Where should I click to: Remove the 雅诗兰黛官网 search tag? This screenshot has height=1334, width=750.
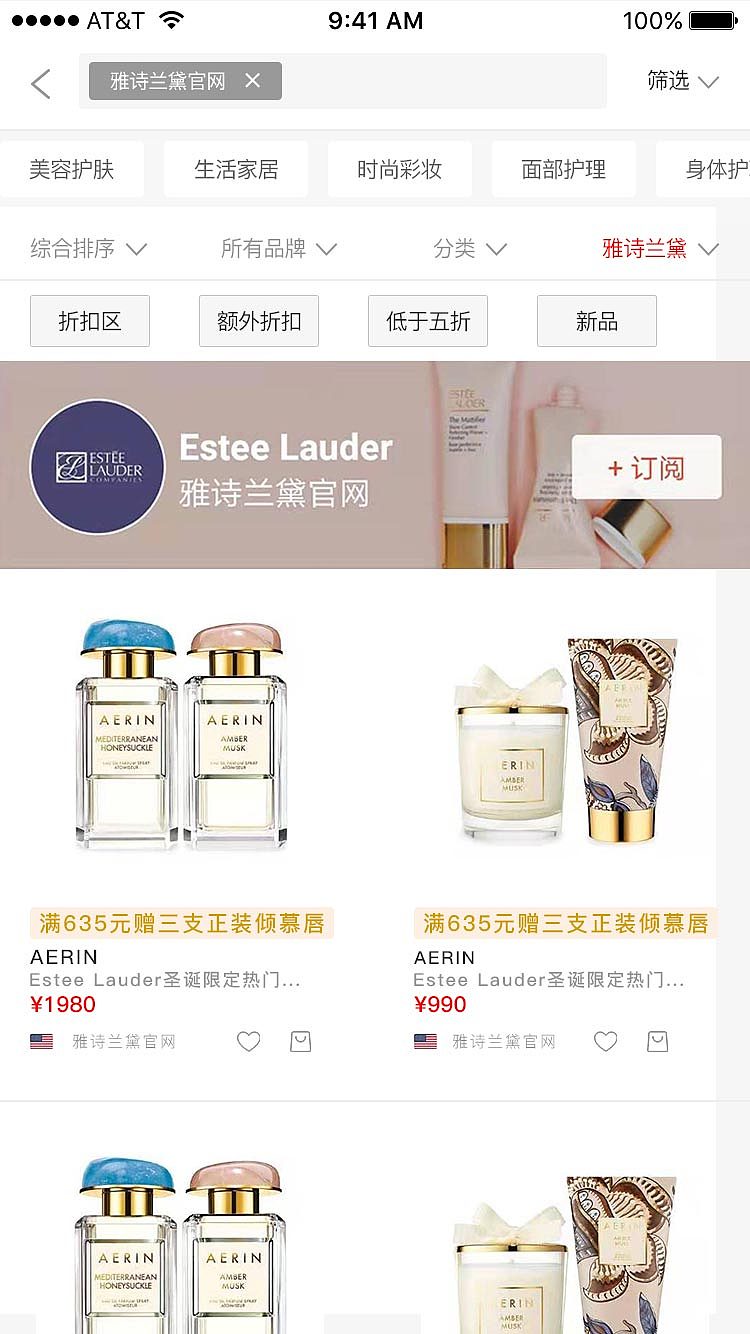(x=253, y=81)
